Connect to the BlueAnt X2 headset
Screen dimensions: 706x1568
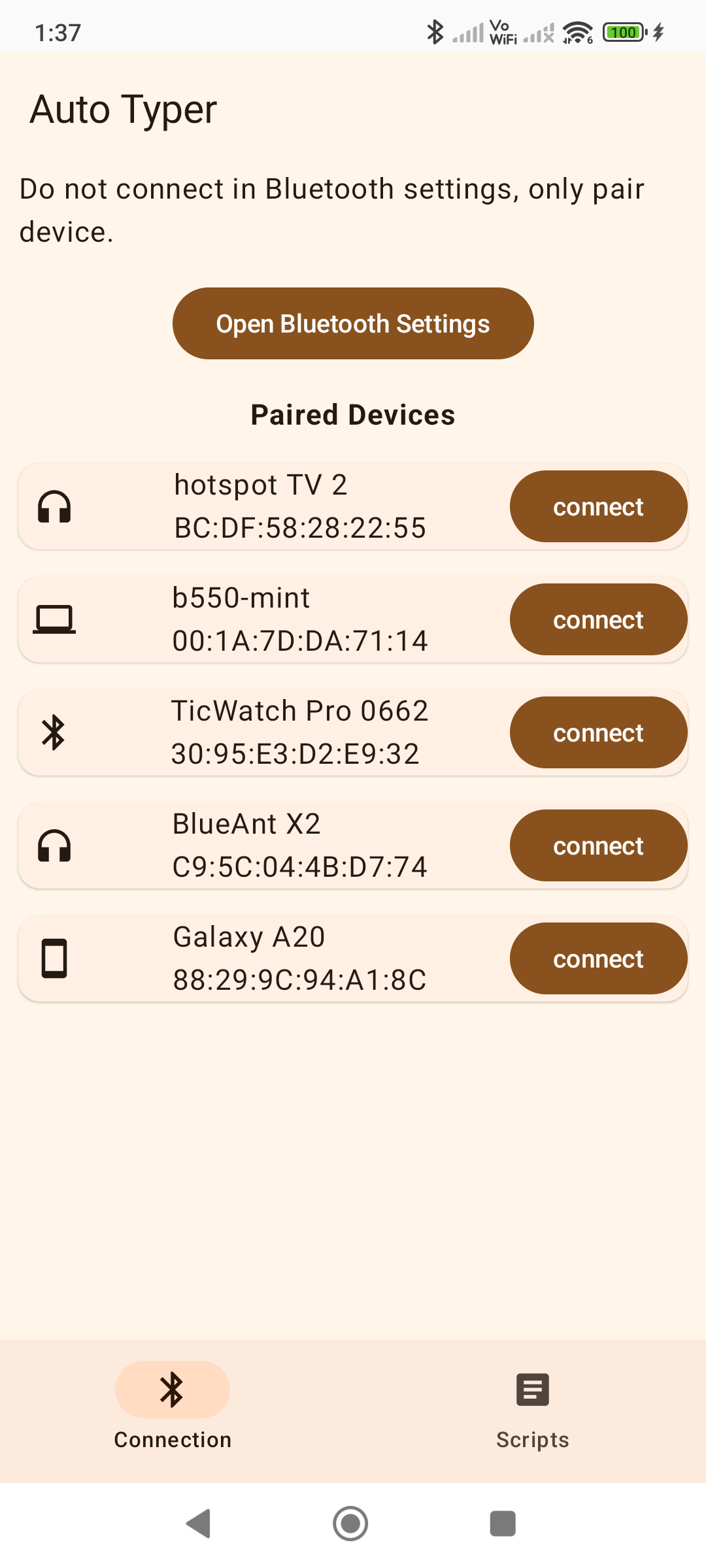pos(597,845)
